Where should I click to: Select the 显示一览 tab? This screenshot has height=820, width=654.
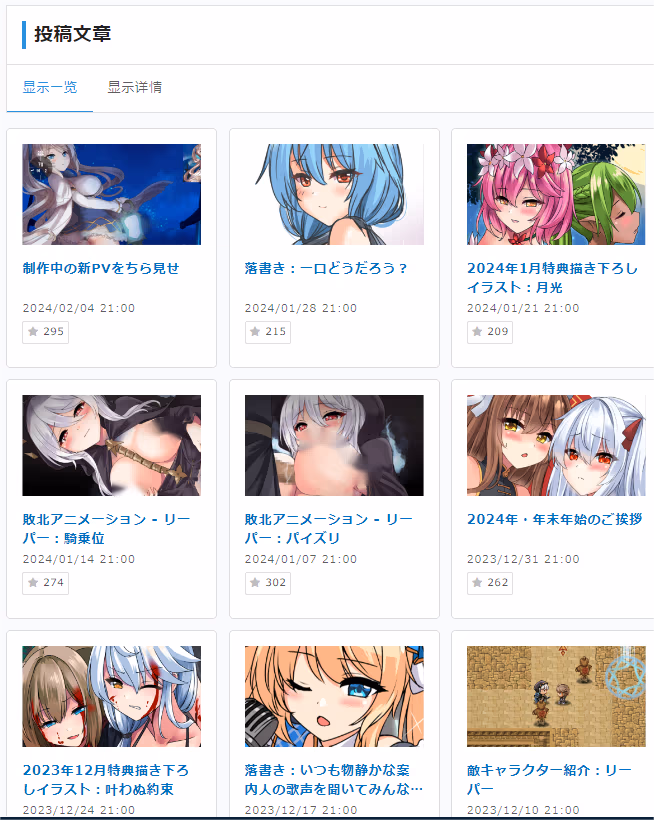pos(50,87)
